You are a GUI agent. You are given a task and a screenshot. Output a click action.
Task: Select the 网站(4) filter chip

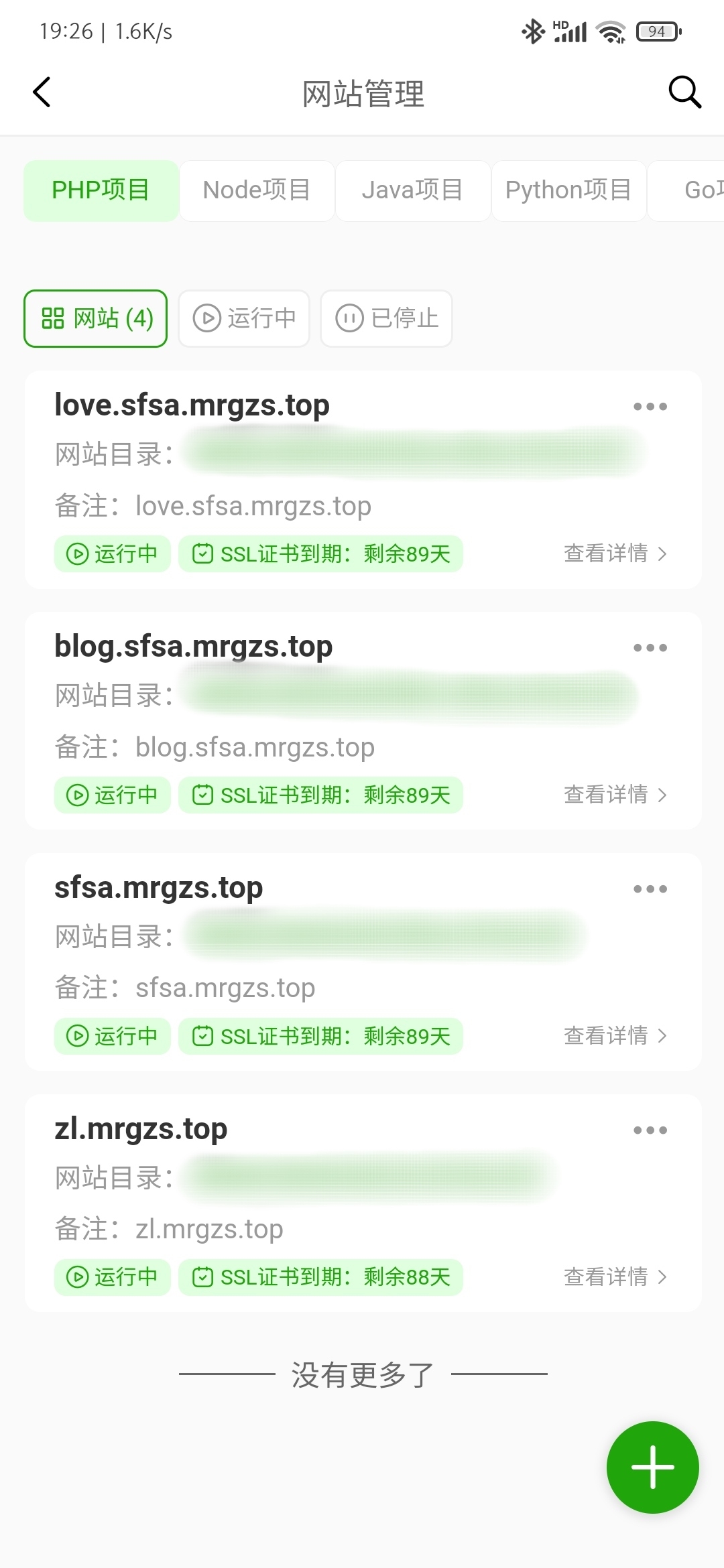coord(95,318)
